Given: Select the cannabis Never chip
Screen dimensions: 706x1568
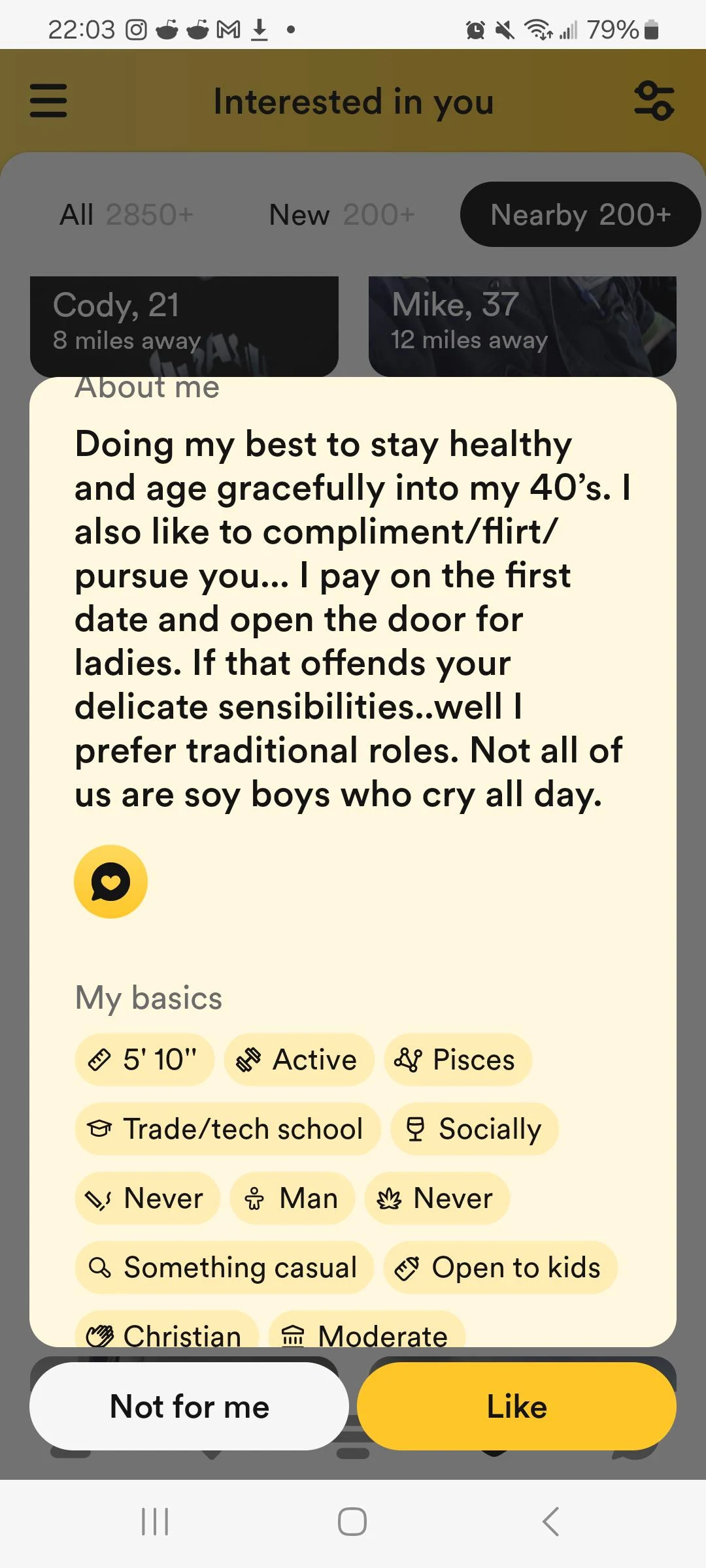Looking at the screenshot, I should pos(437,1198).
